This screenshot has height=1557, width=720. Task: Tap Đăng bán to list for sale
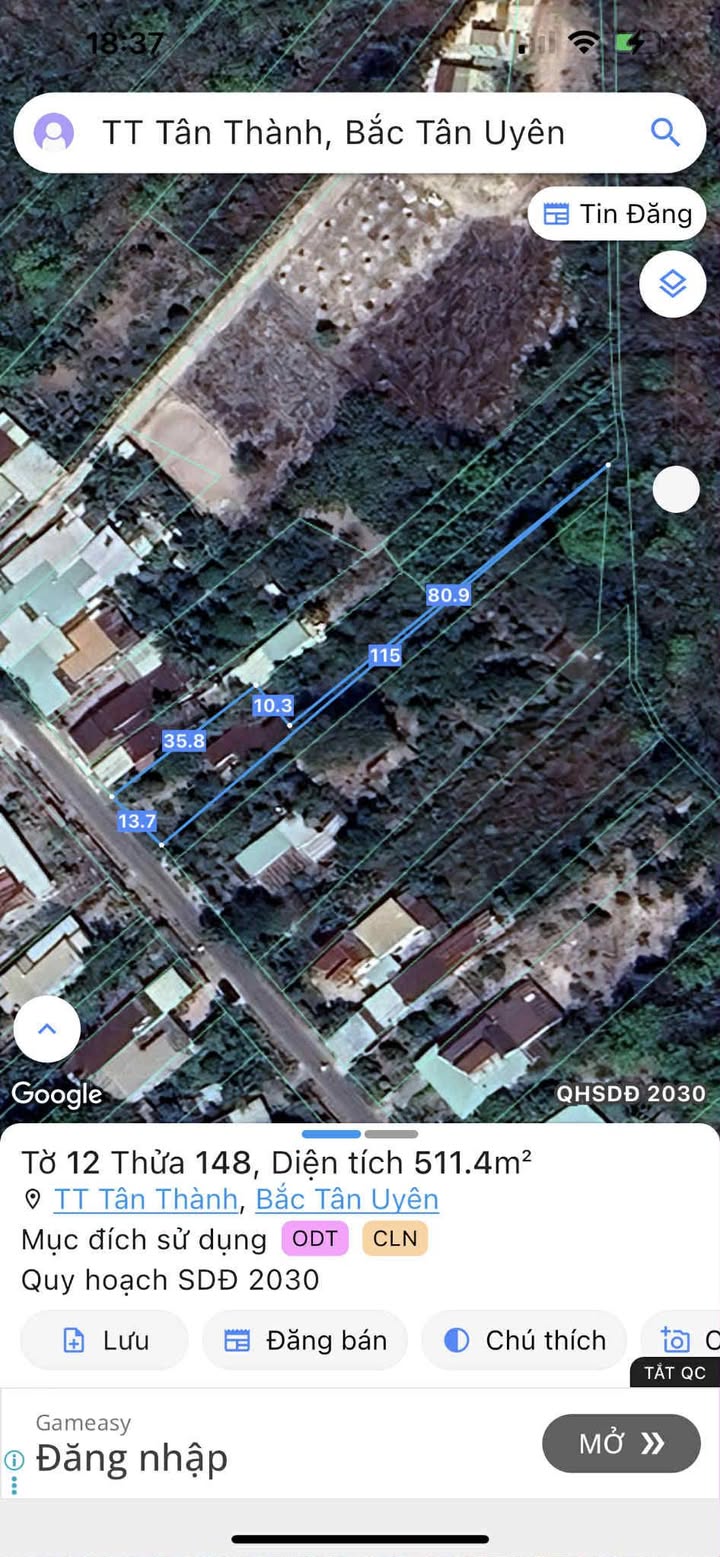pyautogui.click(x=305, y=1340)
